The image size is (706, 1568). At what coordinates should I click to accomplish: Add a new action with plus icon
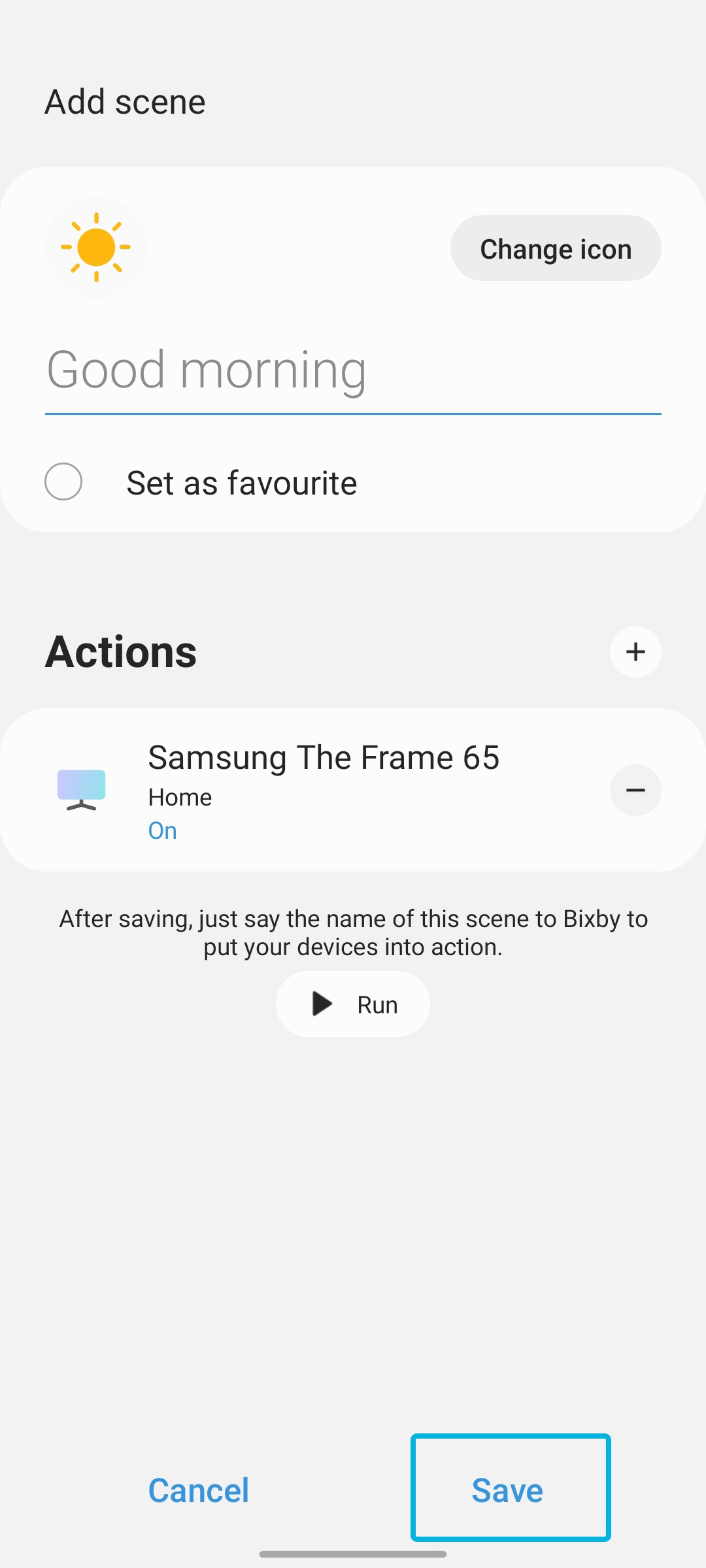click(635, 651)
